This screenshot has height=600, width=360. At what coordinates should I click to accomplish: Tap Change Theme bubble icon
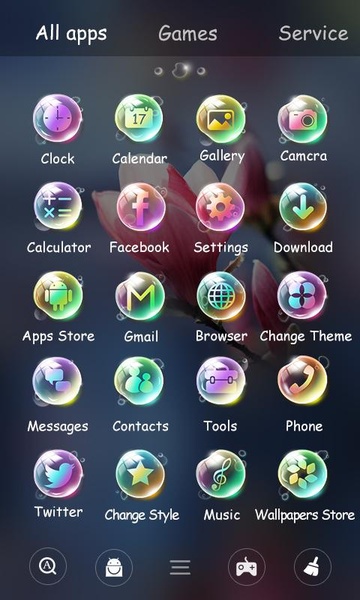click(x=302, y=296)
